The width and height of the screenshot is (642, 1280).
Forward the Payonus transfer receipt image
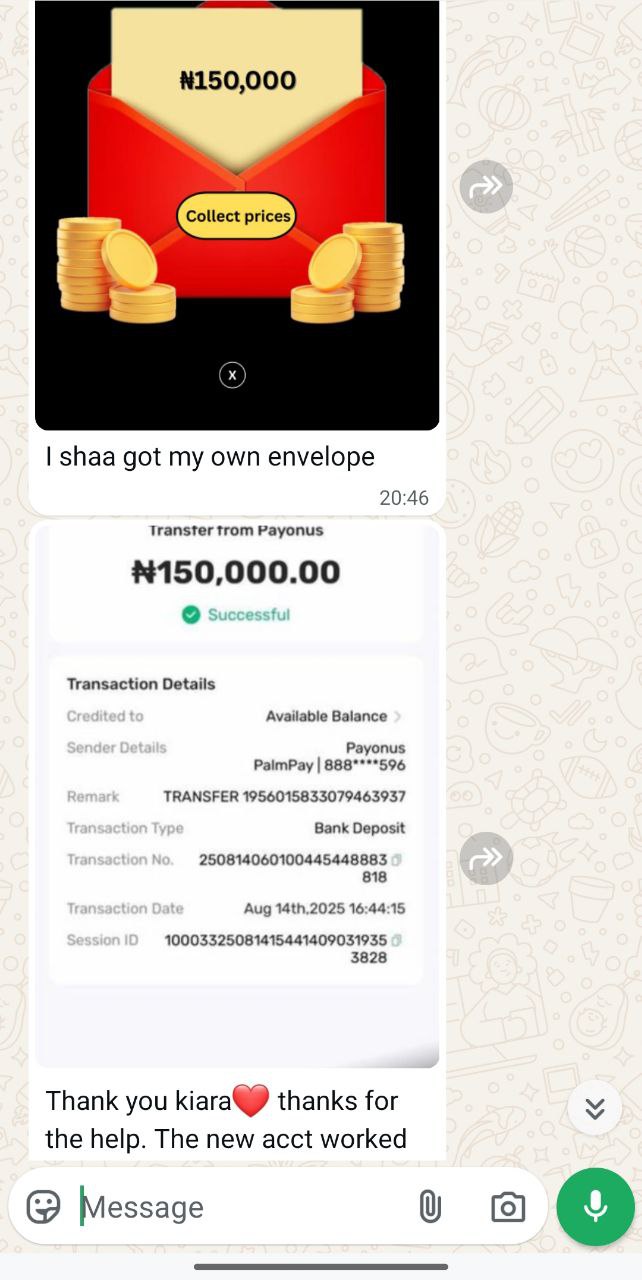click(486, 858)
